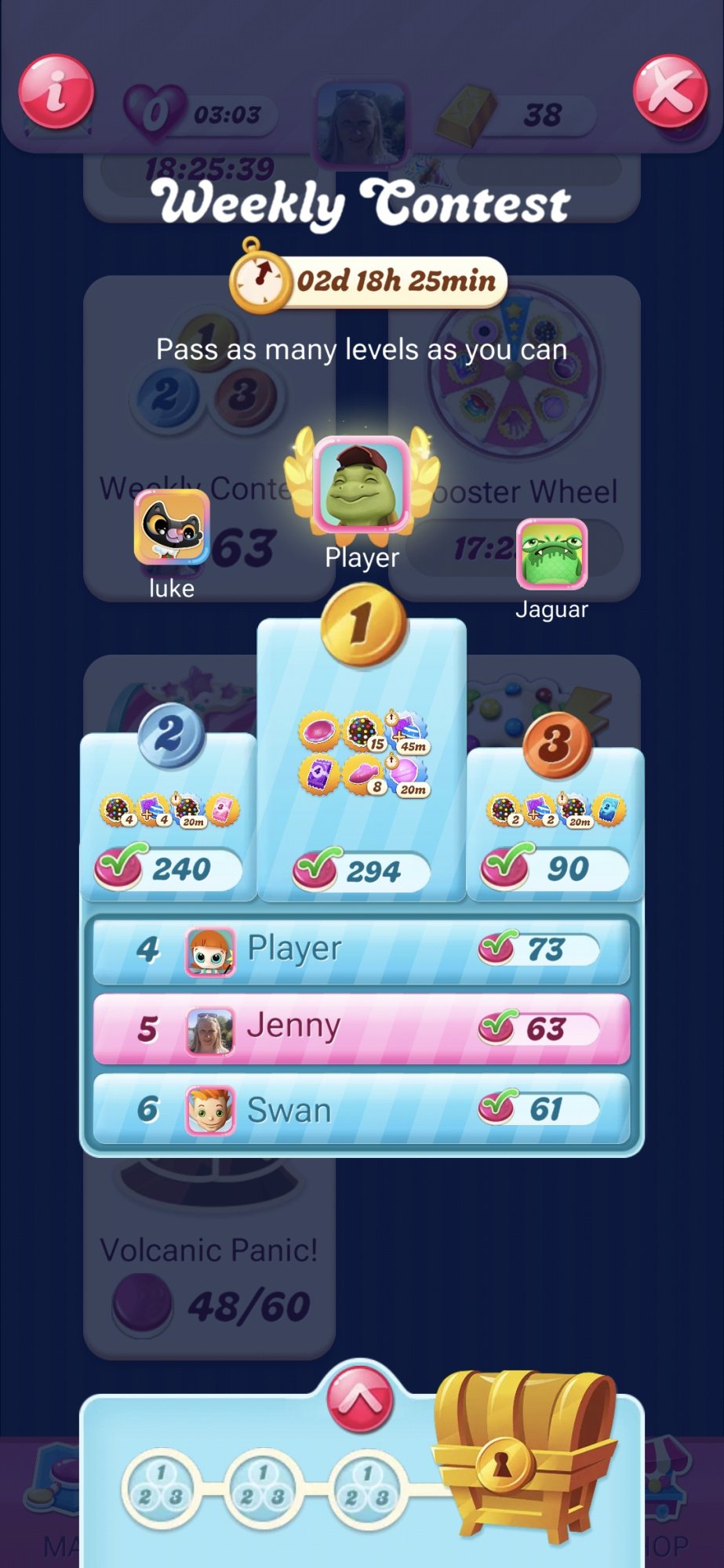724x1568 pixels.
Task: Close the Weekly Contest overlay
Action: pyautogui.click(x=669, y=91)
